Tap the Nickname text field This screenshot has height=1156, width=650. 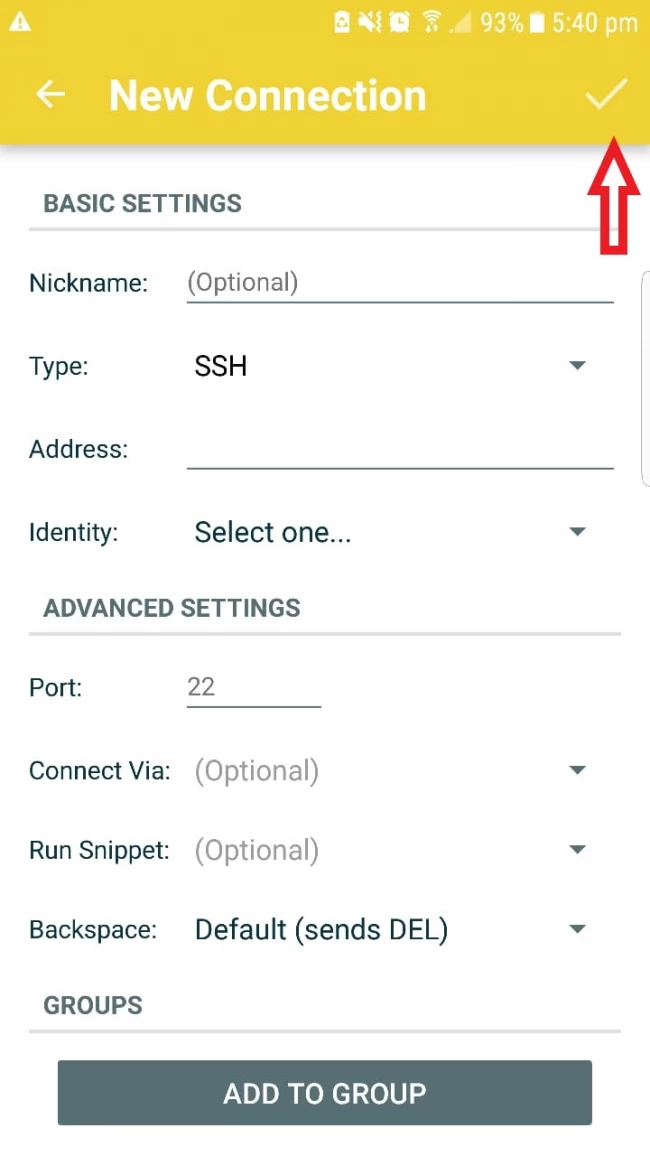(x=400, y=284)
